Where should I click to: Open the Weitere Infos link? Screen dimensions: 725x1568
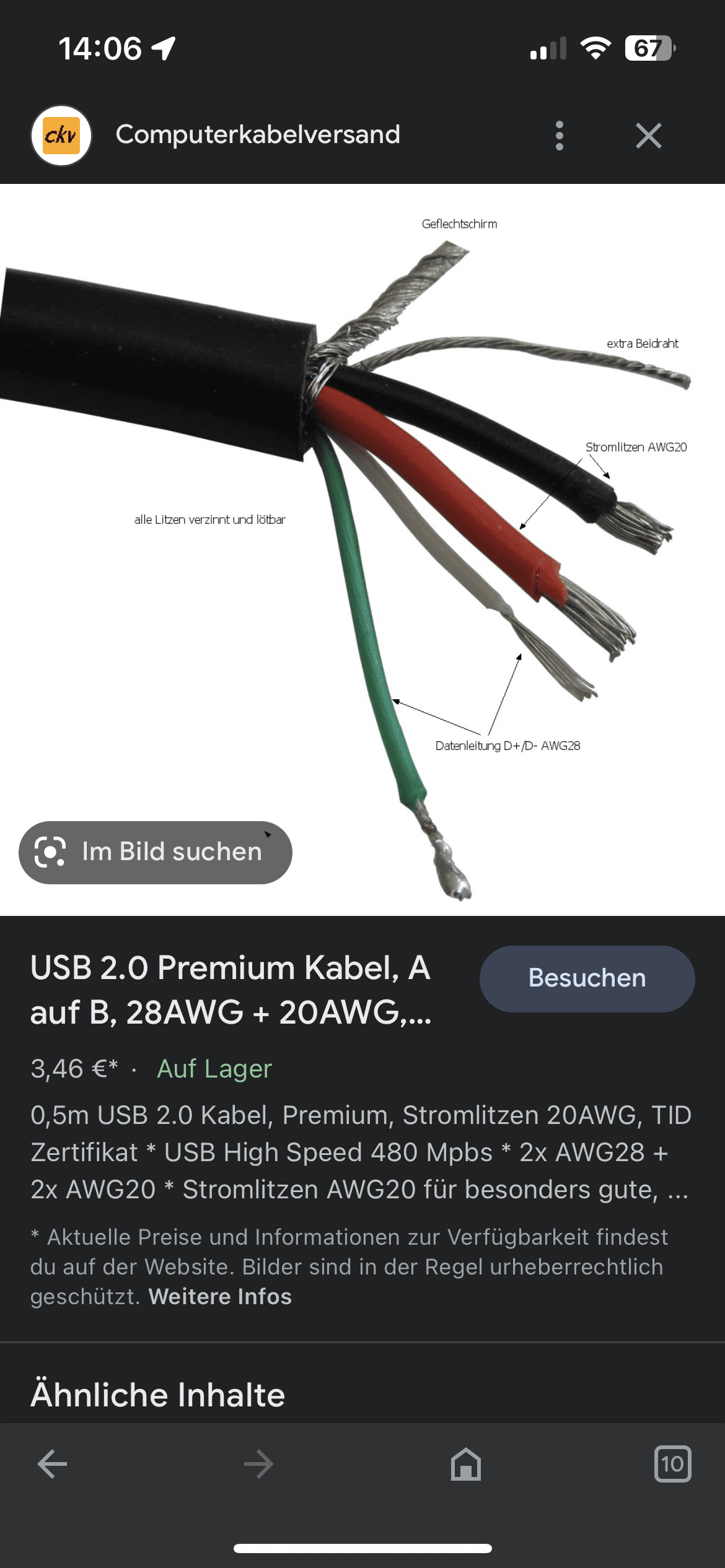pyautogui.click(x=220, y=1296)
